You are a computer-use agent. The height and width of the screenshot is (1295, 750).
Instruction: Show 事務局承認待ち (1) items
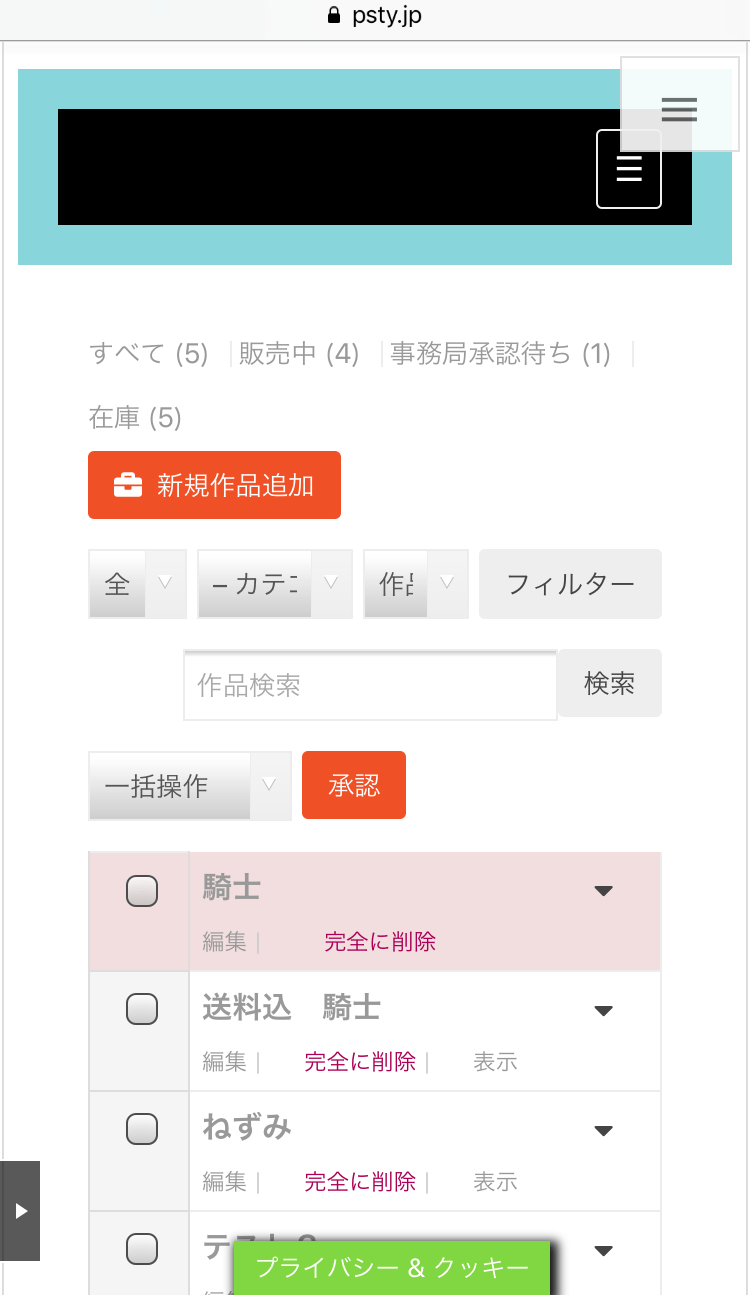500,353
